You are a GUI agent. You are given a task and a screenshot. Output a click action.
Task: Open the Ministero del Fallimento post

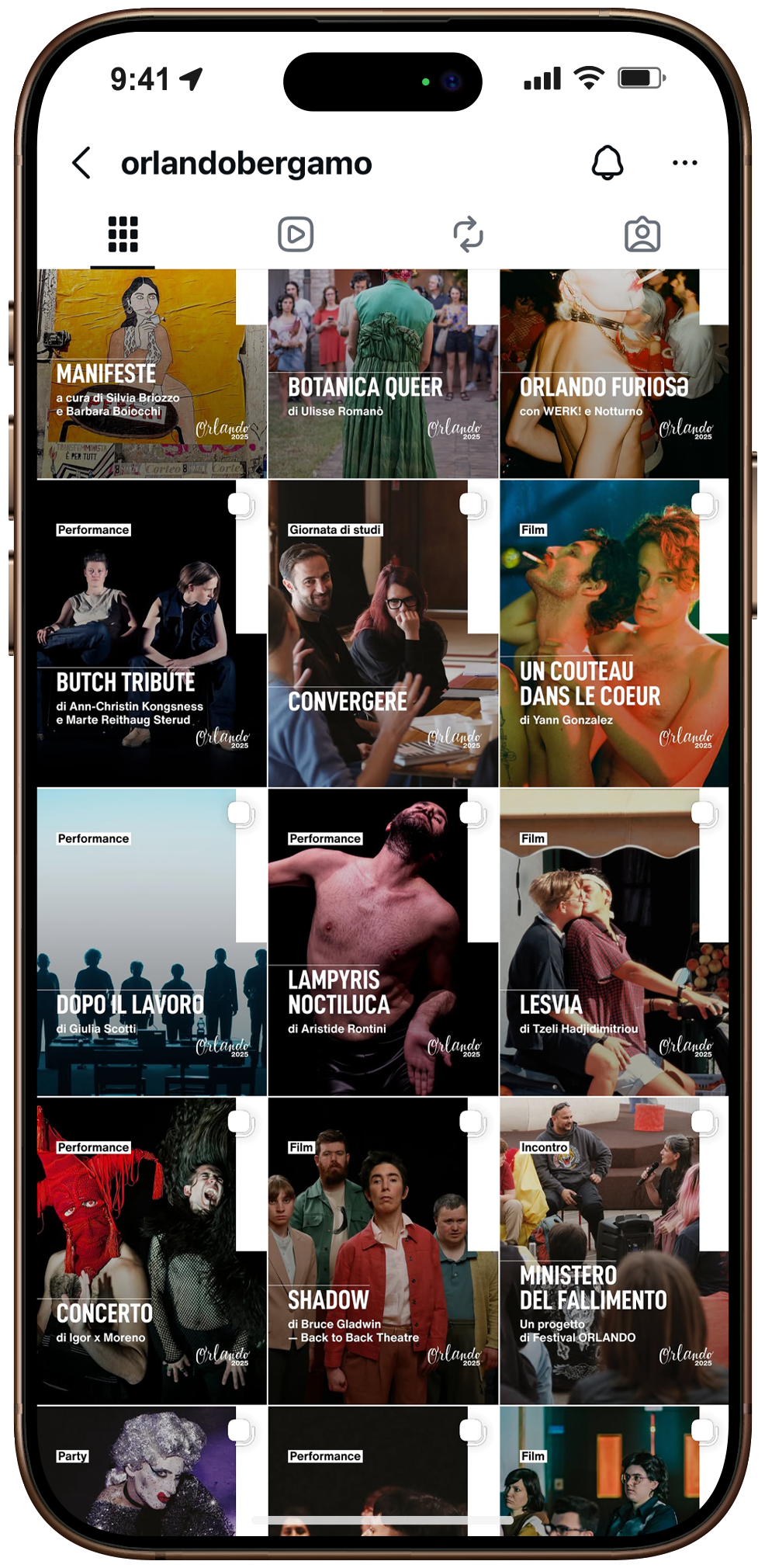614,1251
